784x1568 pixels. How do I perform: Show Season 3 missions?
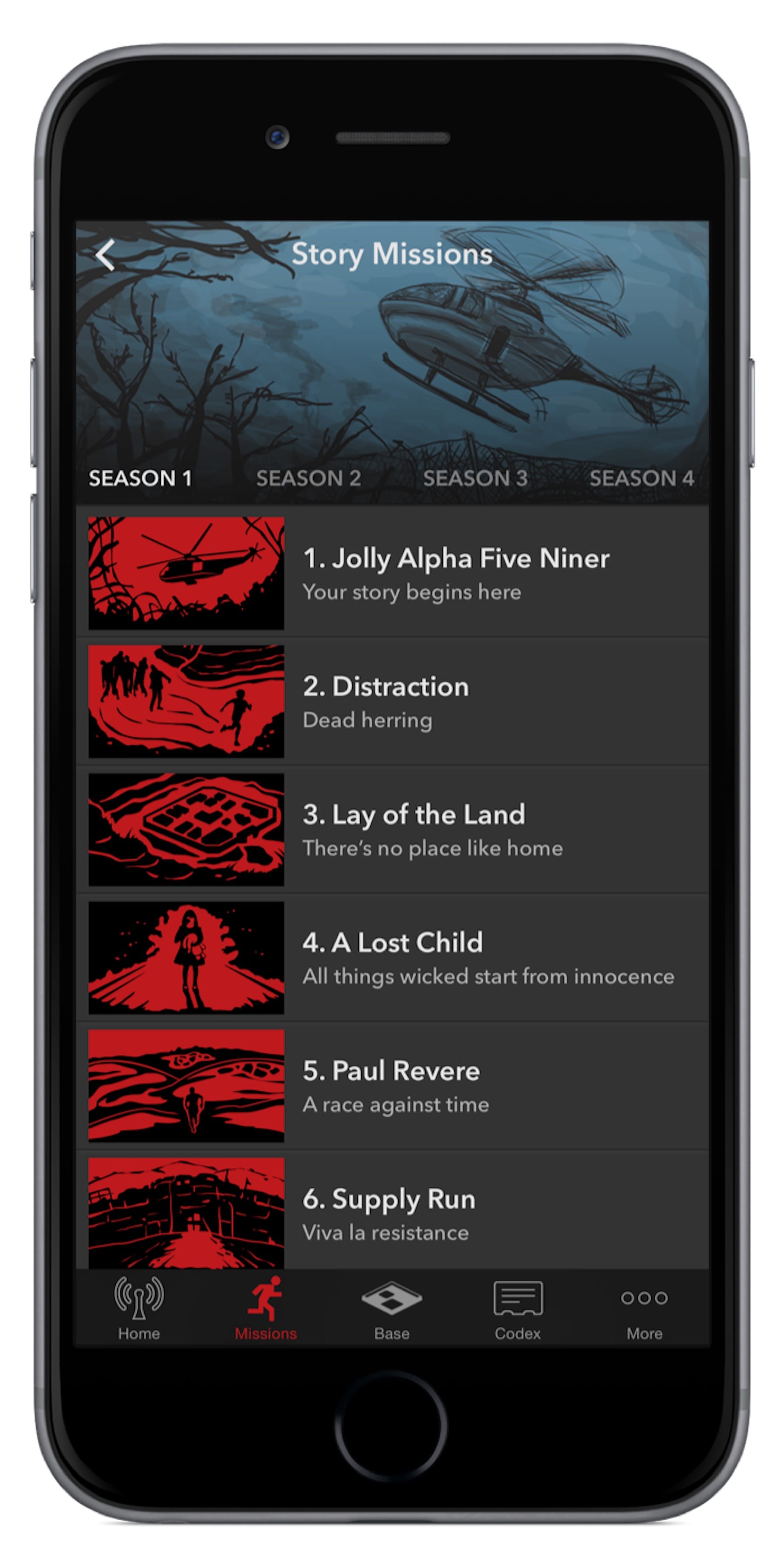tap(475, 478)
